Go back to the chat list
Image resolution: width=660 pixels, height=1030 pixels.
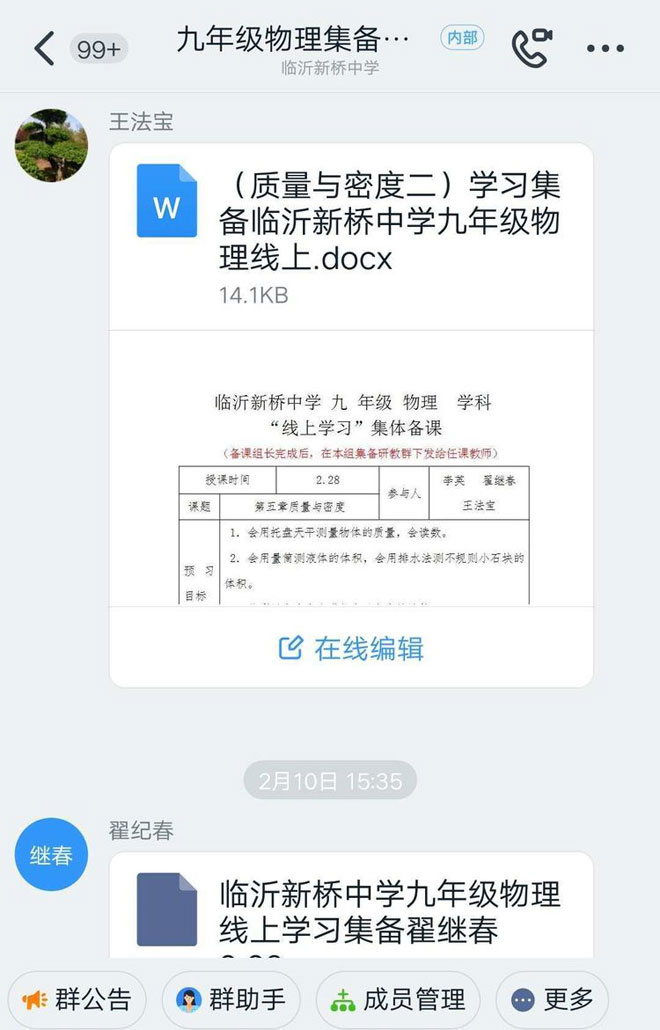click(44, 47)
